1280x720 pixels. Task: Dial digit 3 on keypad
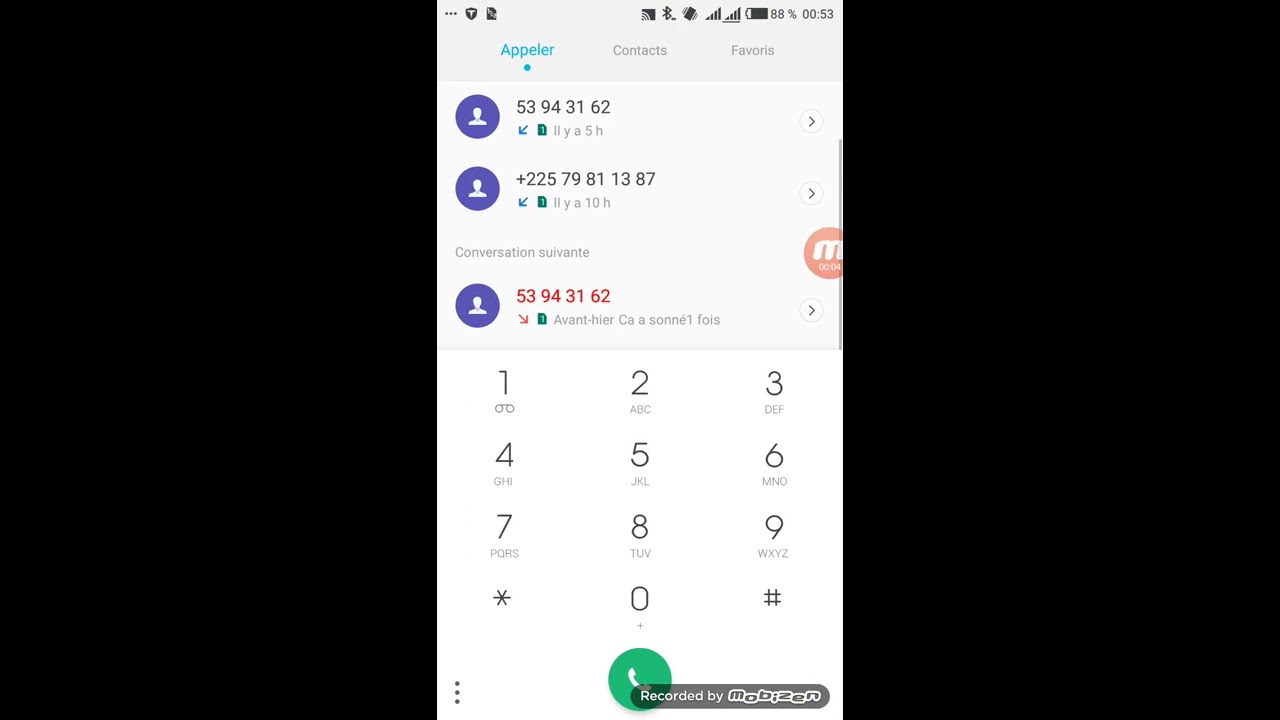tap(774, 391)
